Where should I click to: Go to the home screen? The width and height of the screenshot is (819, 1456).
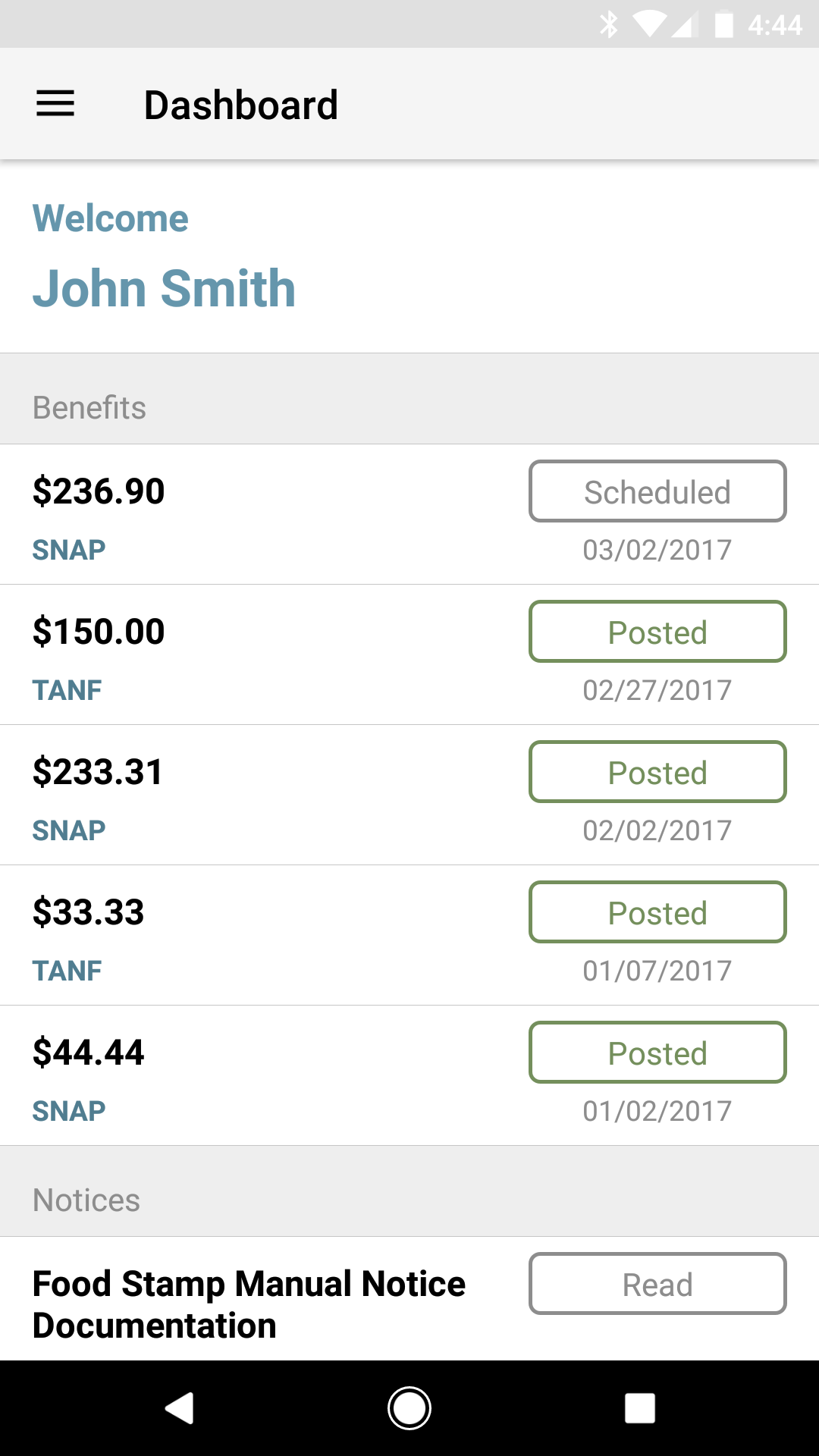(x=409, y=1408)
